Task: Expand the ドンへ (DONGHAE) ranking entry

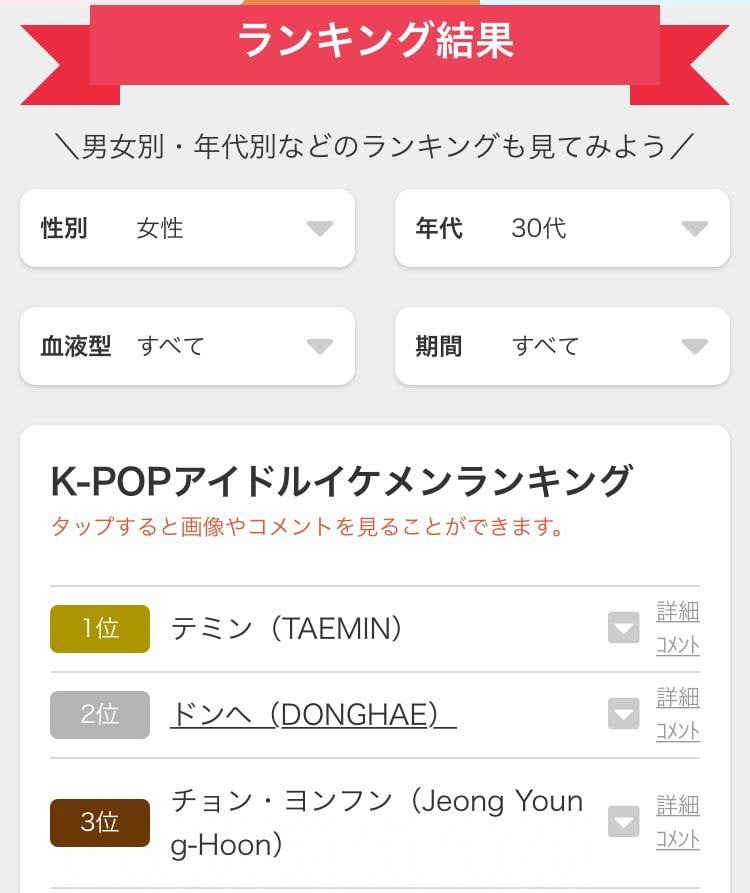Action: coord(623,714)
